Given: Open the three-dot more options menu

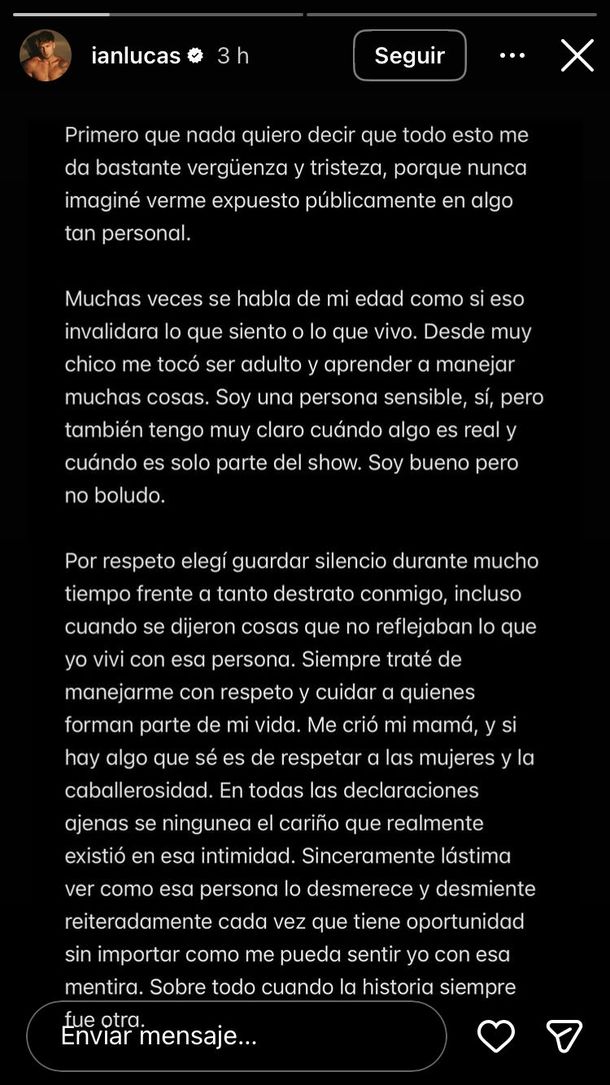Looking at the screenshot, I should pos(512,56).
